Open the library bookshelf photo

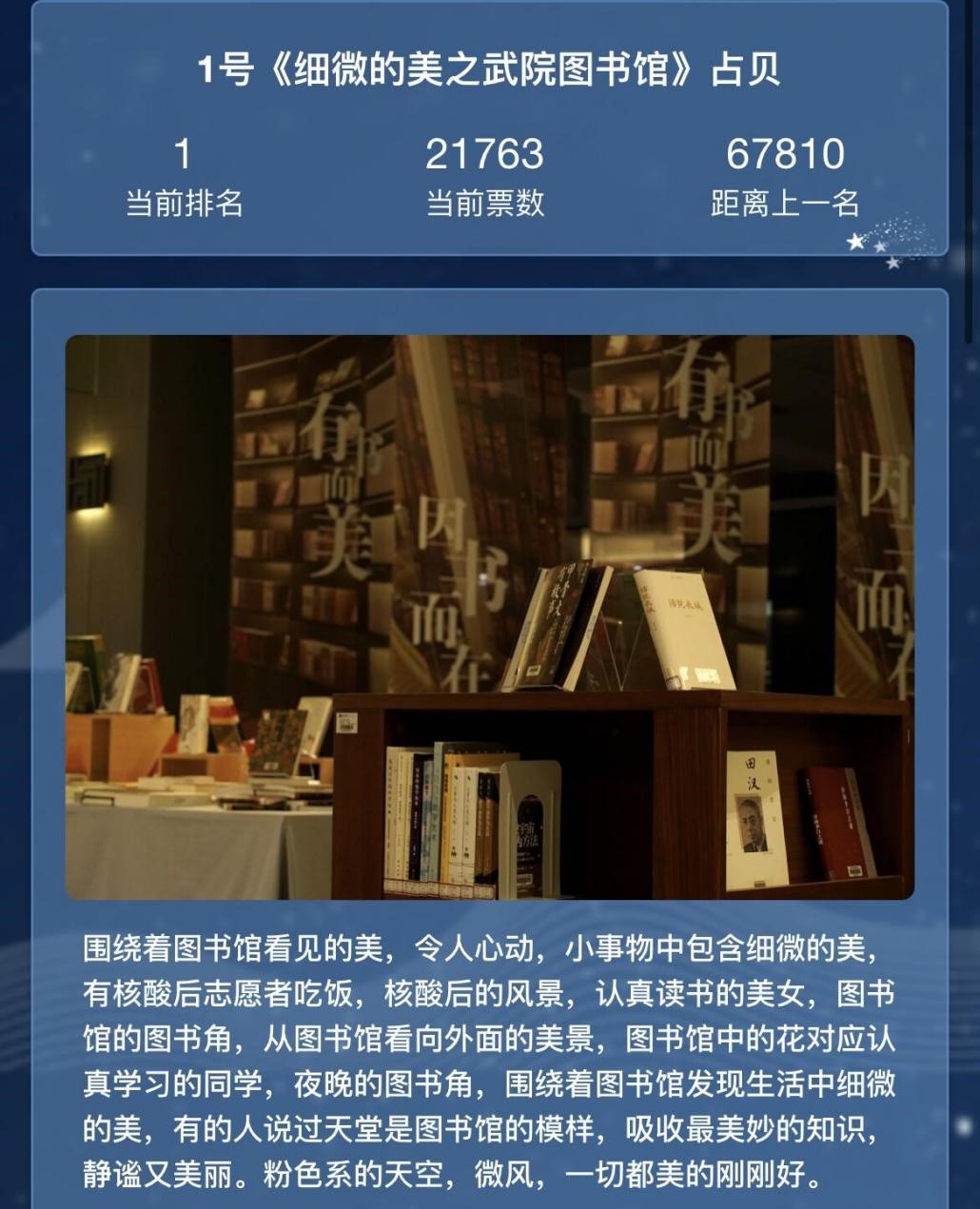489,616
